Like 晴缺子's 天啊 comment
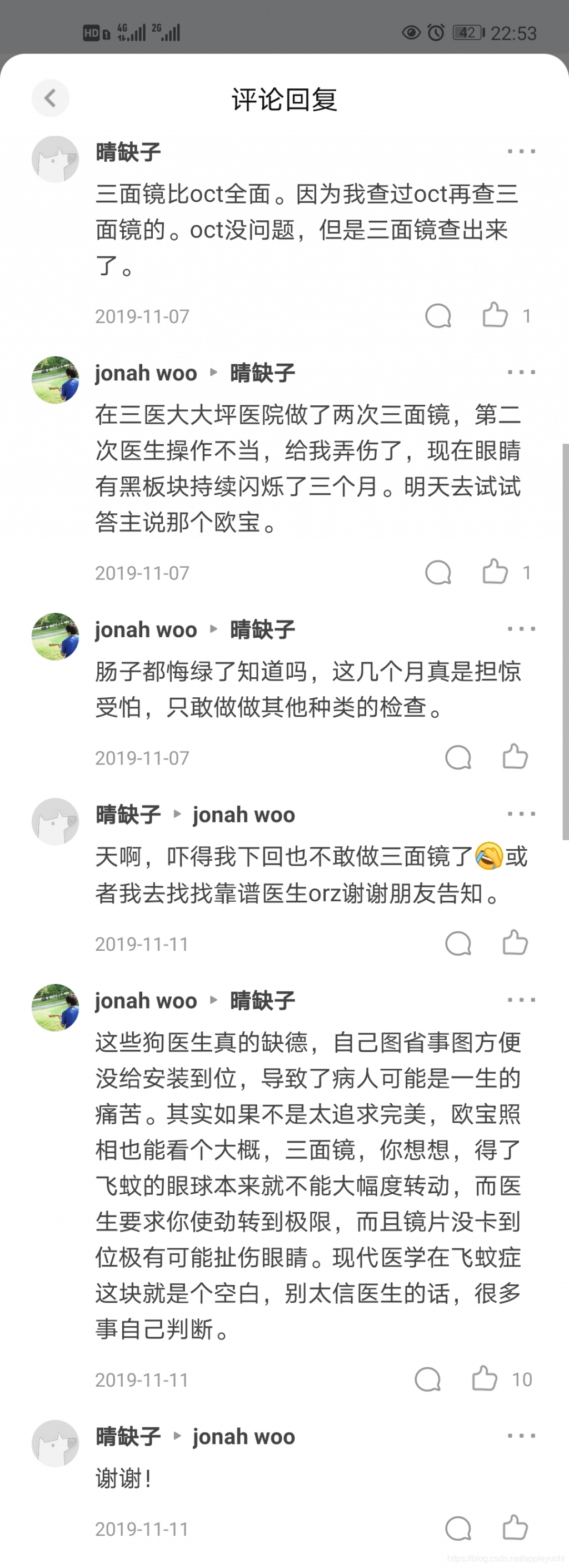The image size is (569, 1568). 515,943
